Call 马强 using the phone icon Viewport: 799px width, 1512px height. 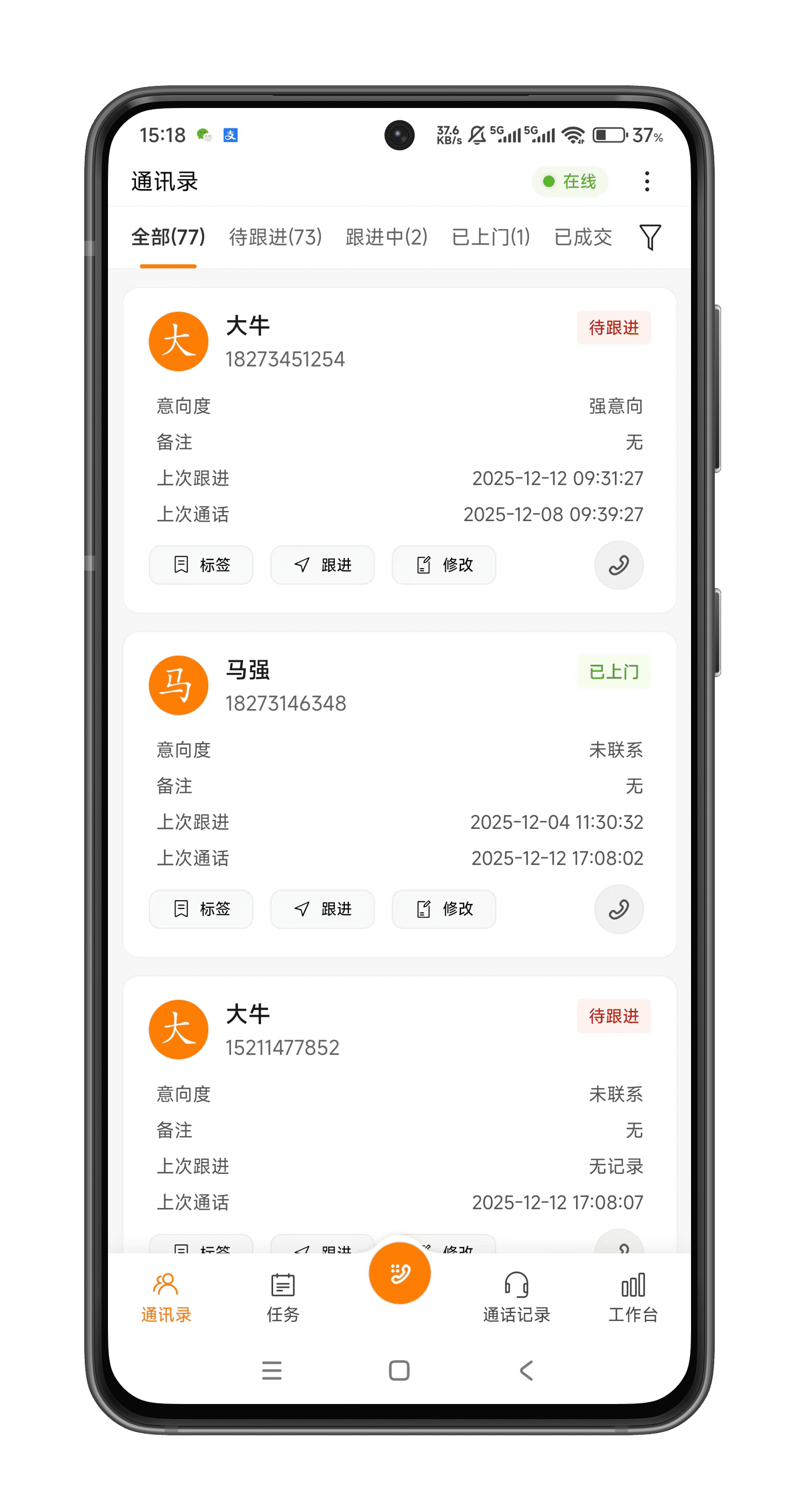click(618, 909)
